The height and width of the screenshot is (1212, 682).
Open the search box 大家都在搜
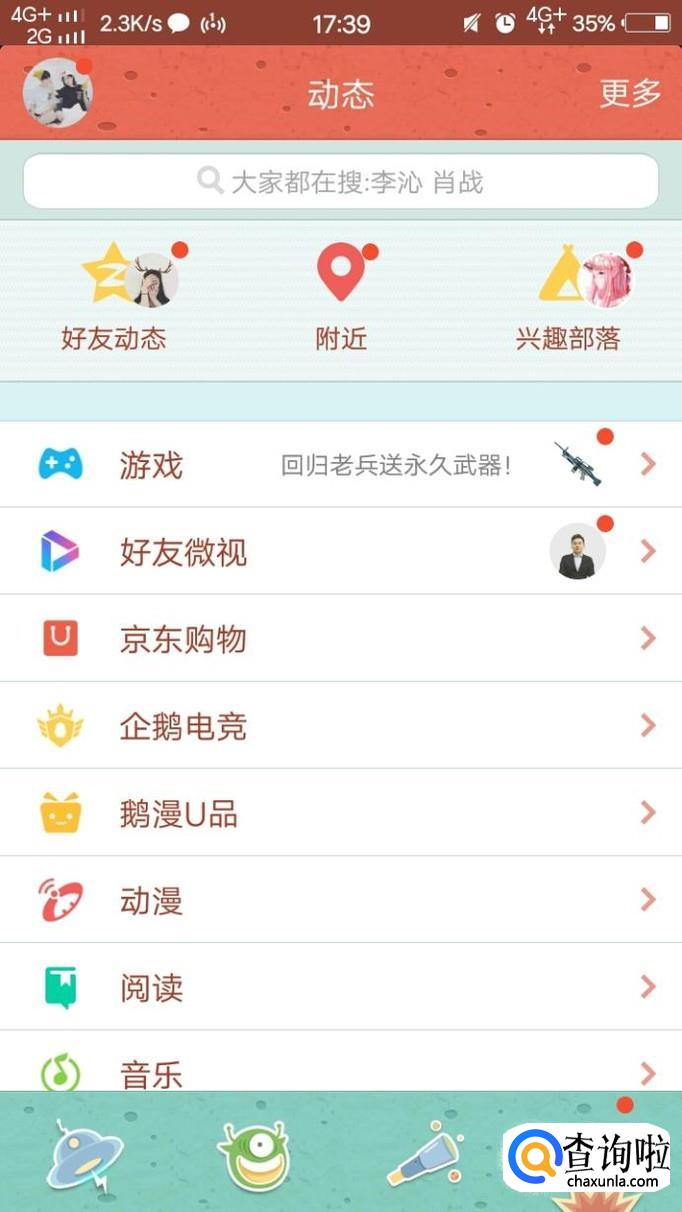[341, 181]
